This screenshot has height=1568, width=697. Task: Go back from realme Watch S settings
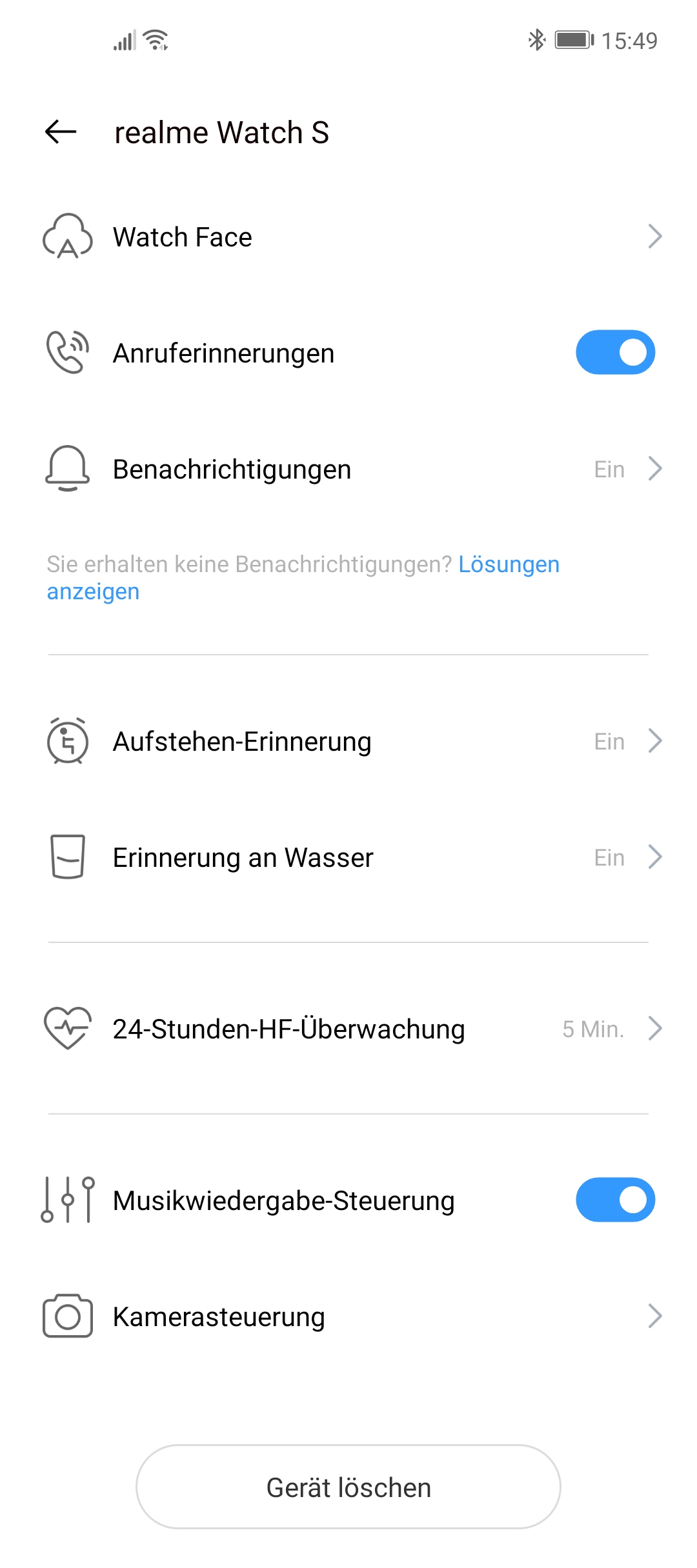point(61,132)
